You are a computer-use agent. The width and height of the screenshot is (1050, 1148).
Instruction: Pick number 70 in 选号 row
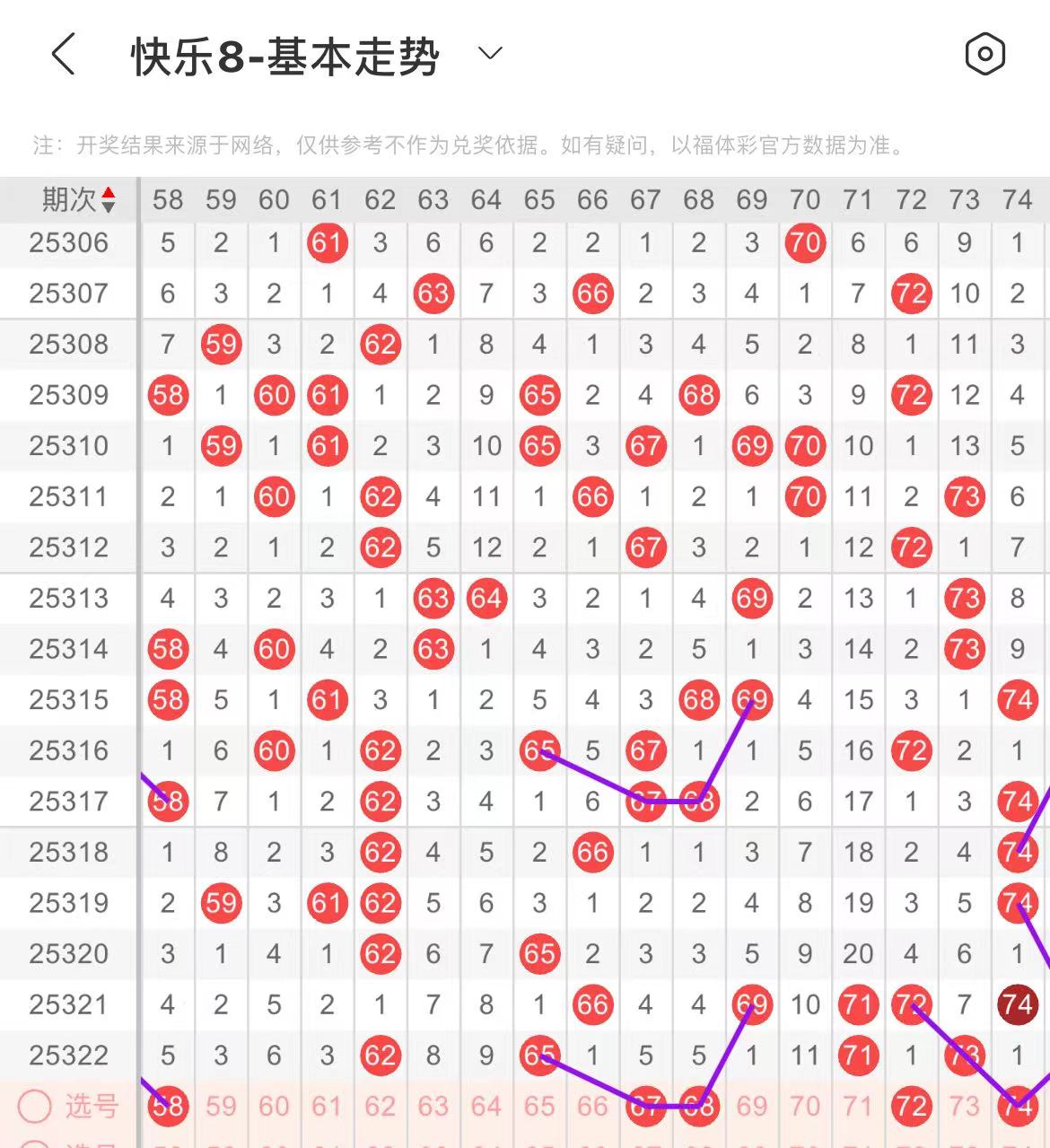pos(805,1106)
